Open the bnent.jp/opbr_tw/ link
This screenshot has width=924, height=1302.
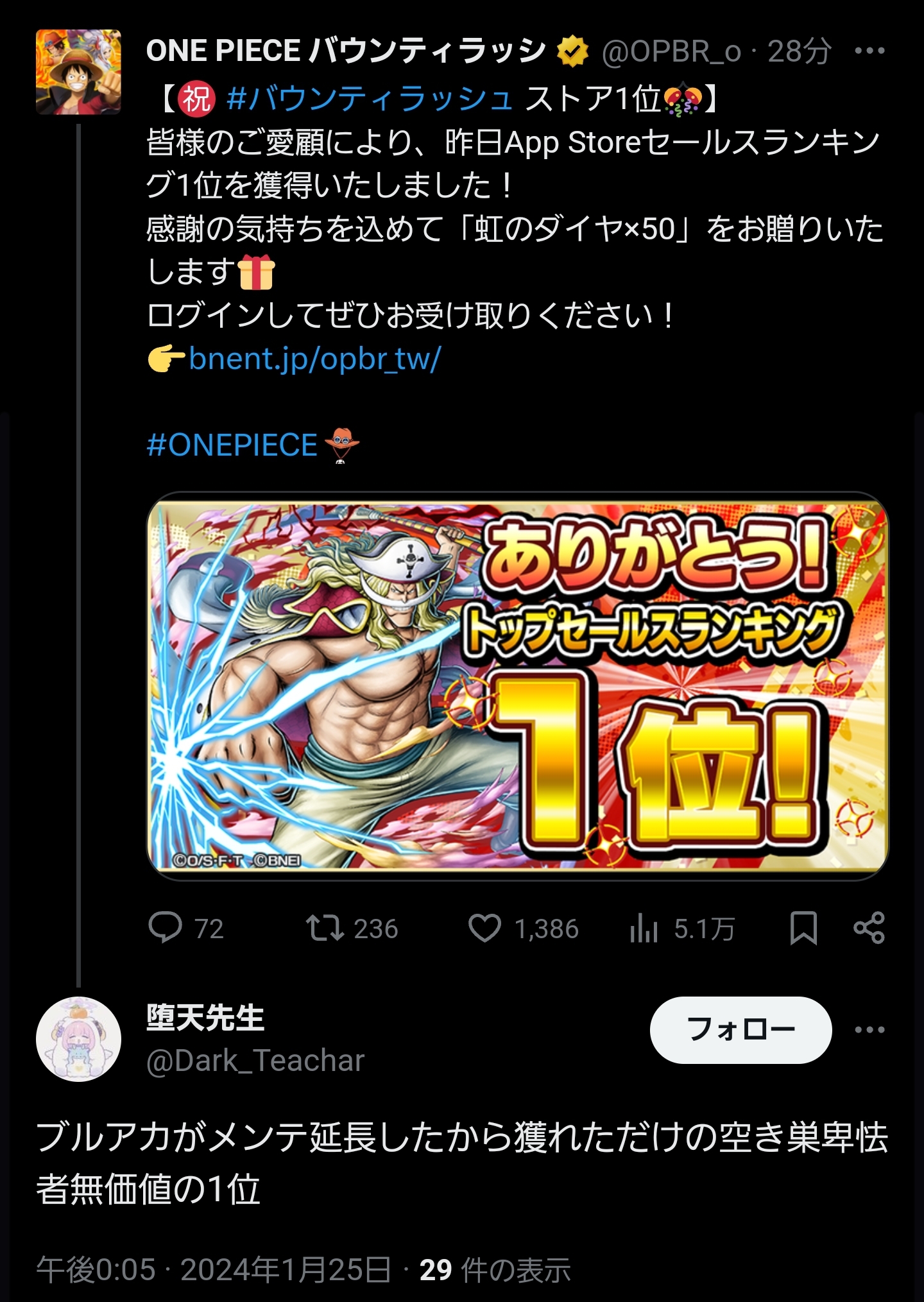314,359
